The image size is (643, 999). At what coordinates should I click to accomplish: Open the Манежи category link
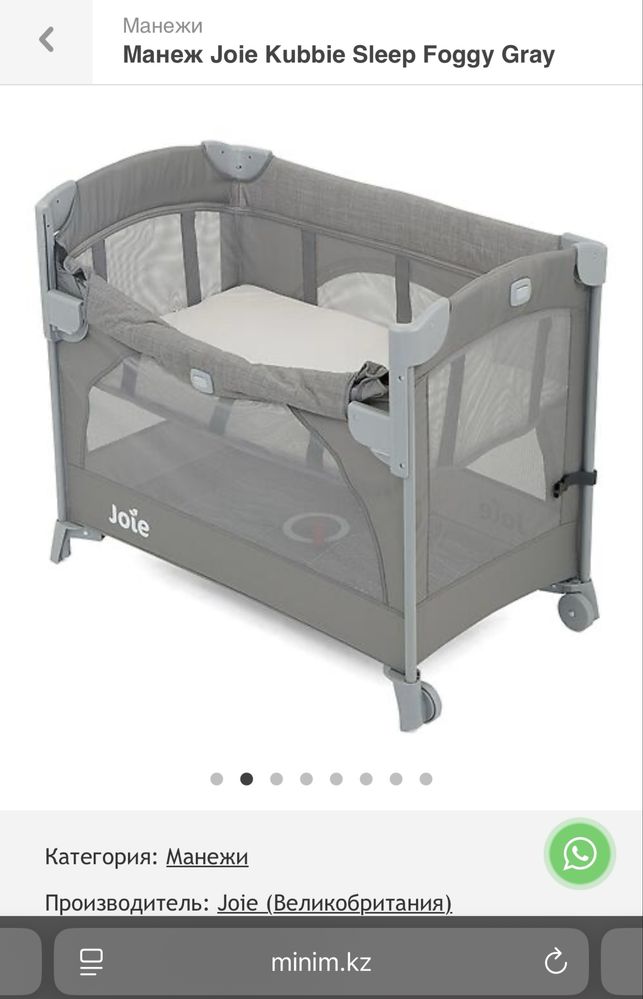207,857
